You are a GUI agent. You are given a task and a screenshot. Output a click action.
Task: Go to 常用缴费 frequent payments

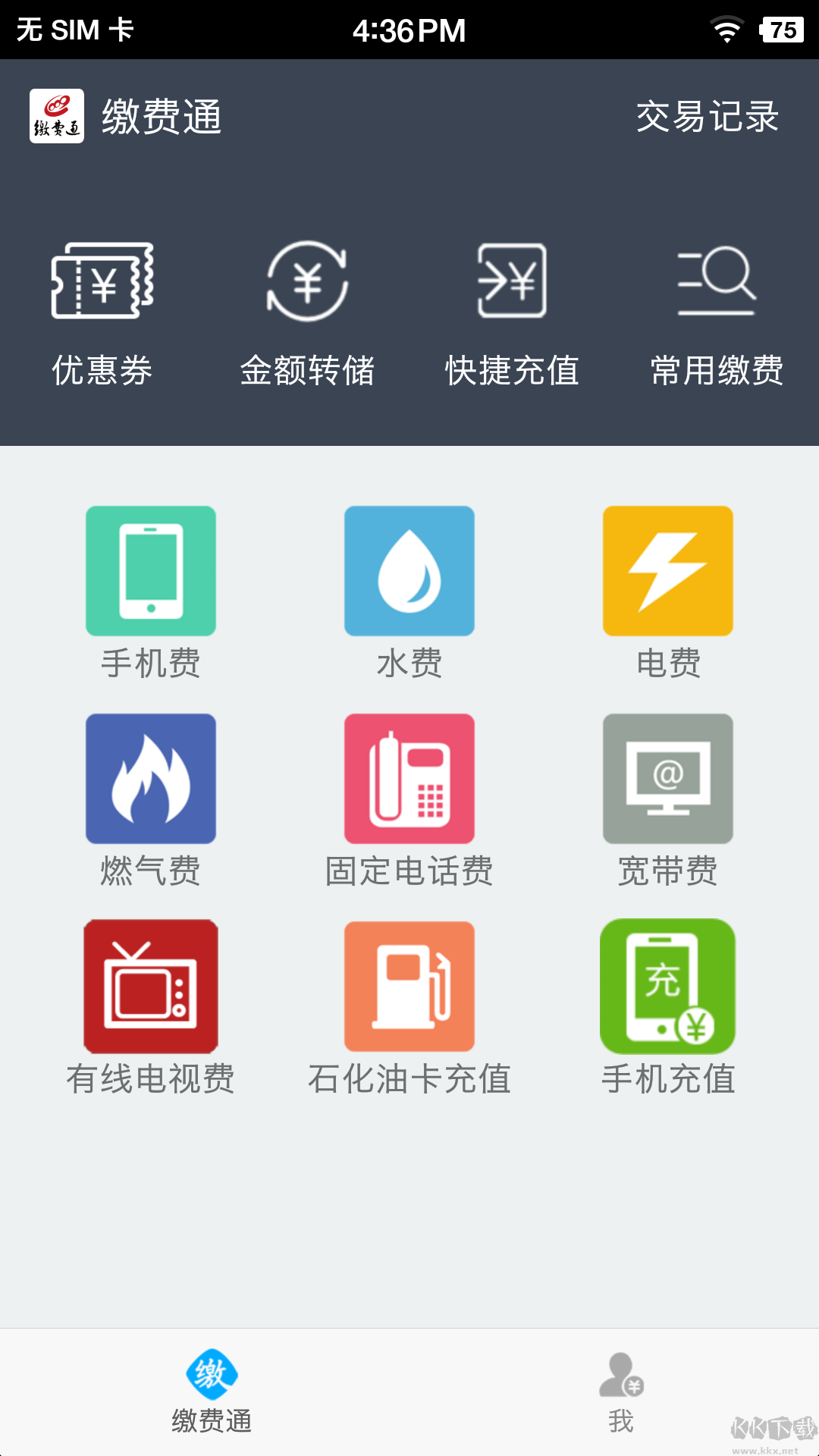click(x=717, y=312)
